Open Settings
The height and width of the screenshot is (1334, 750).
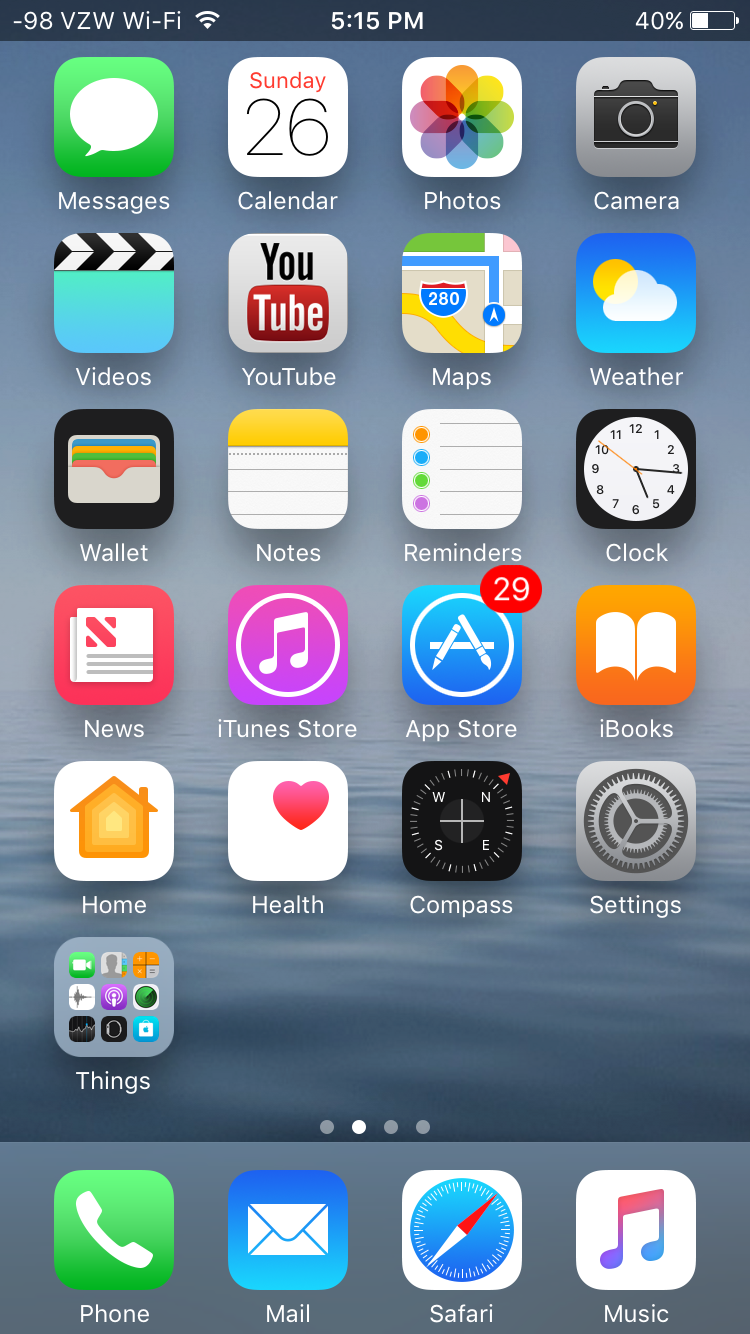(x=636, y=821)
